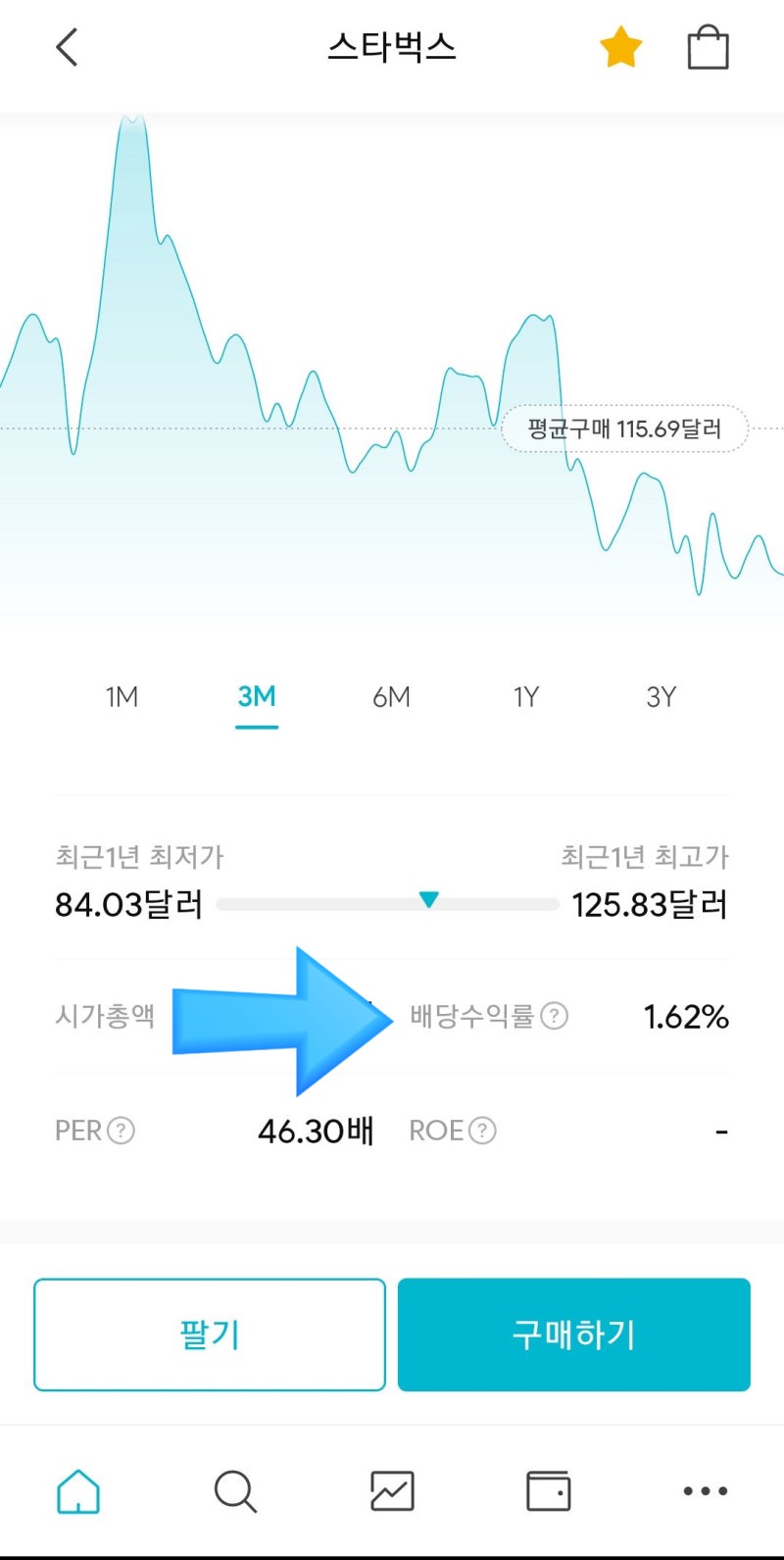Select the stock chart icon in bottom navigation
This screenshot has height=1560, width=784.
[391, 1490]
